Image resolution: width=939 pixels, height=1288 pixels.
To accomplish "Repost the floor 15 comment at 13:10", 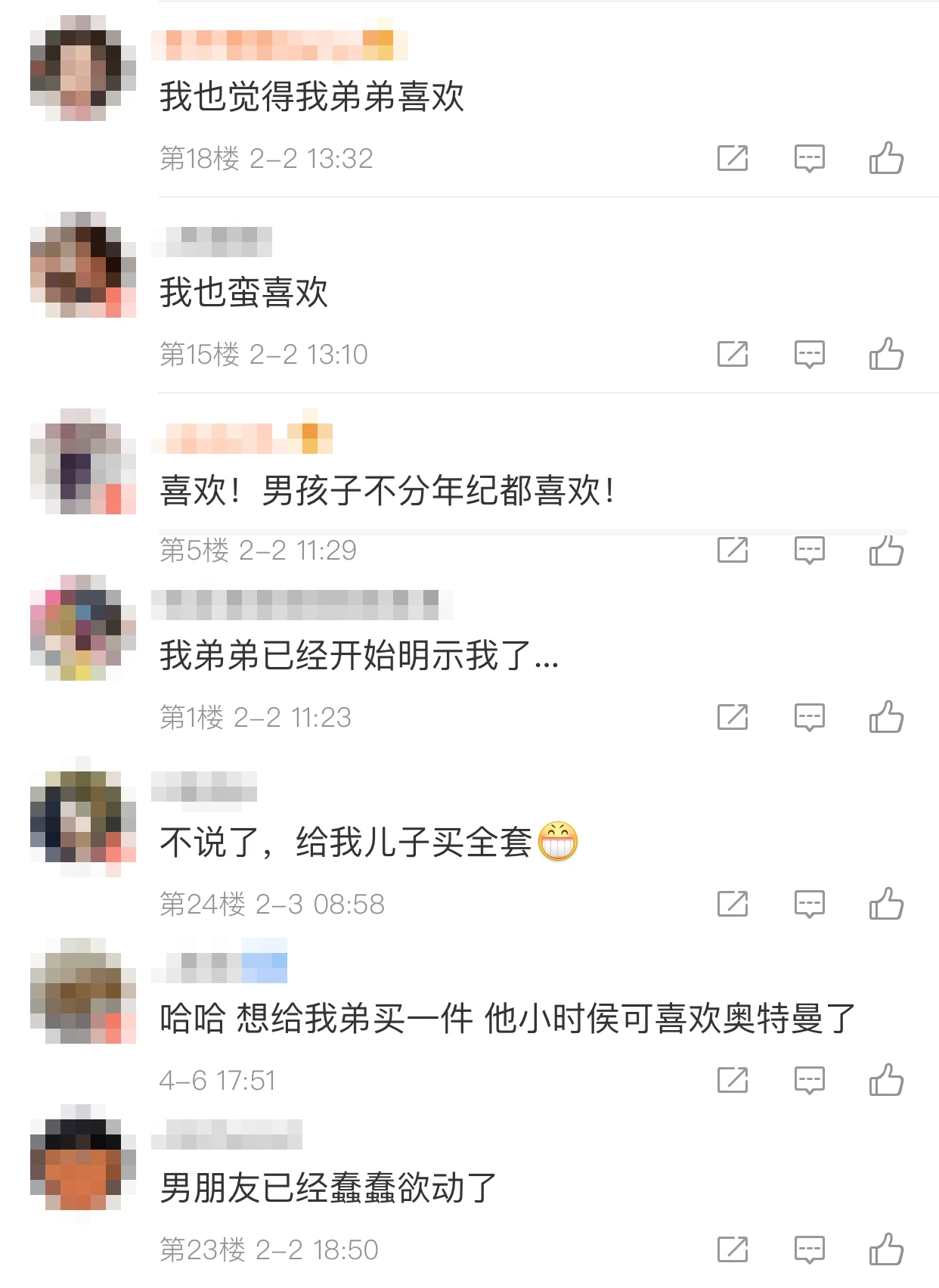I will click(x=732, y=354).
